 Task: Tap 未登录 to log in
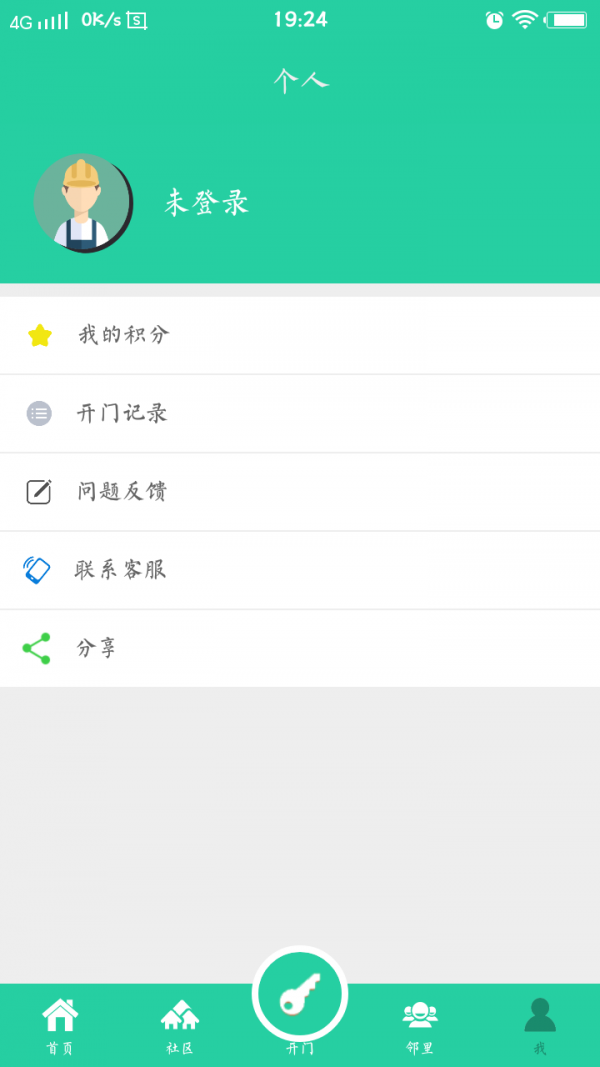coord(206,203)
